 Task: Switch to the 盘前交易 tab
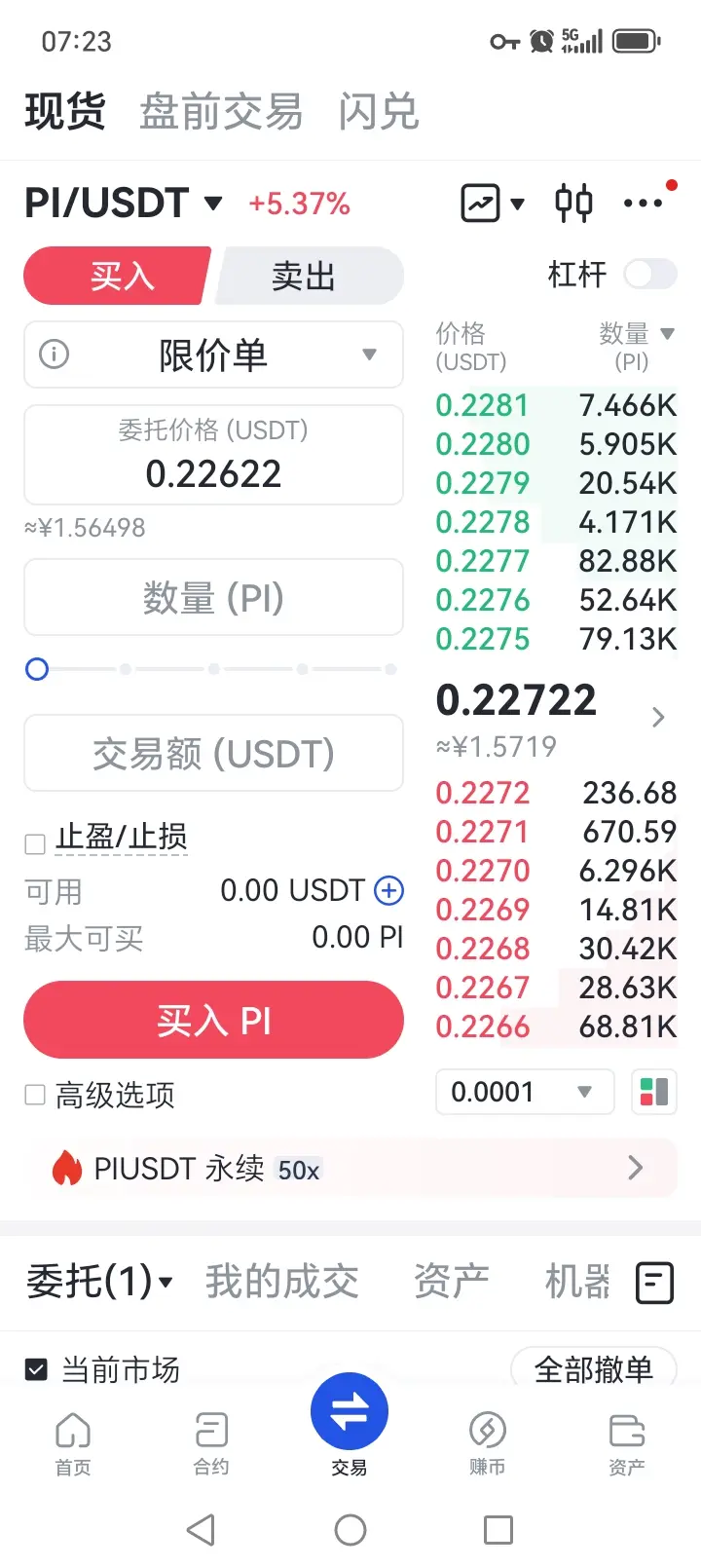coord(221,111)
